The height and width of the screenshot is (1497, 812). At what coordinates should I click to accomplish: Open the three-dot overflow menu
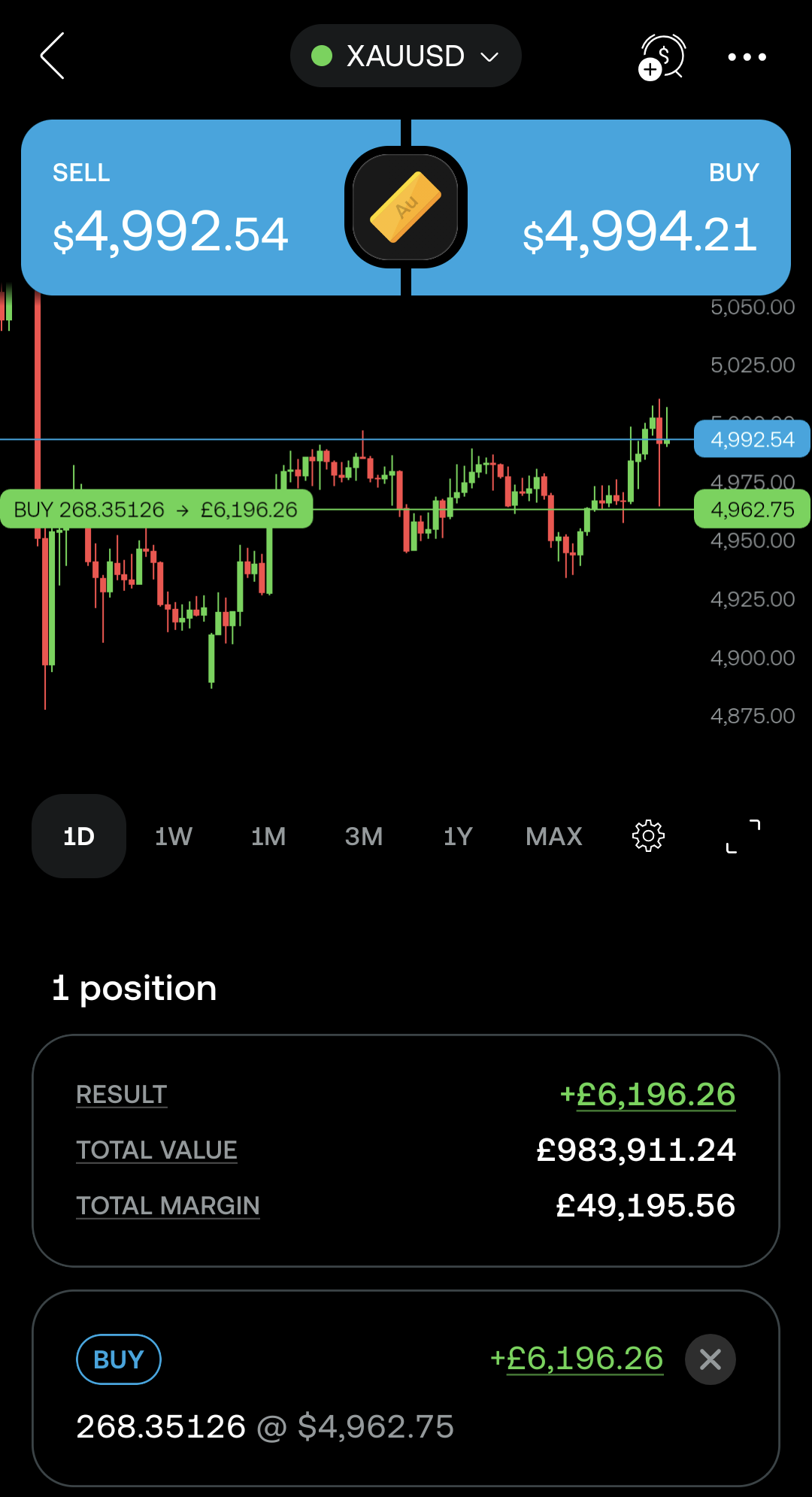click(747, 57)
